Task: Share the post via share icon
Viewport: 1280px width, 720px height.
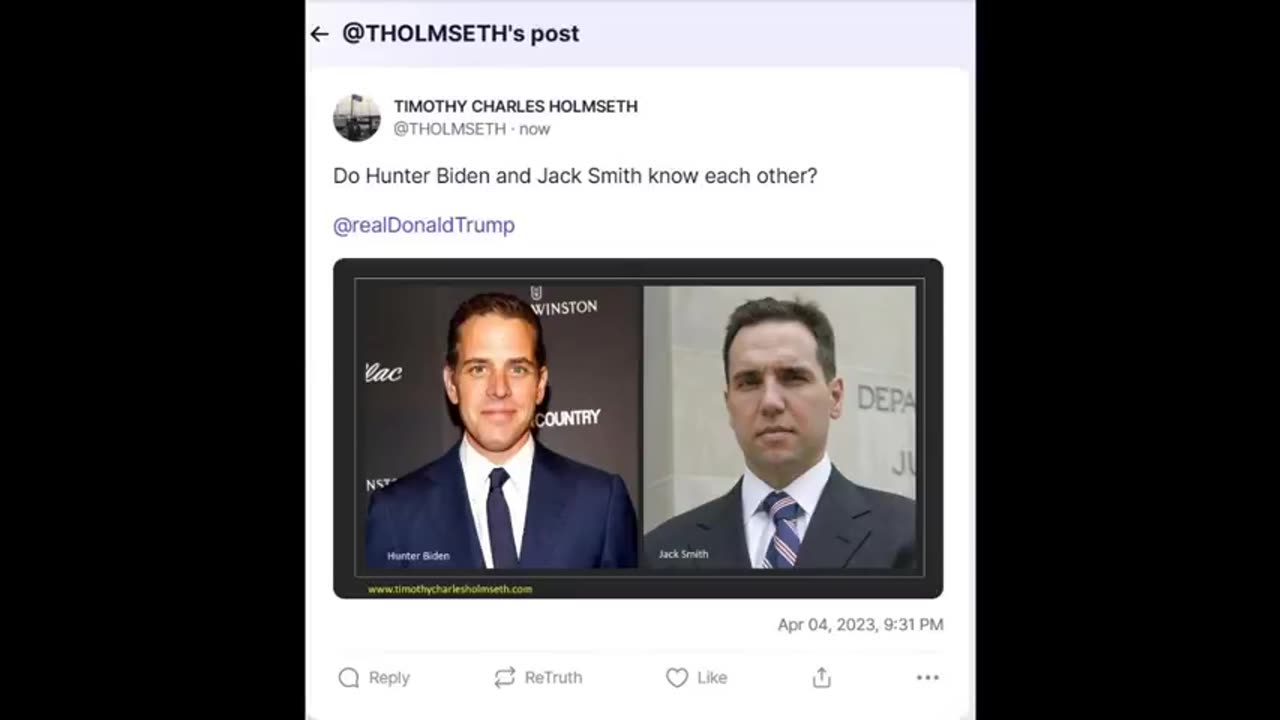Action: 822,678
